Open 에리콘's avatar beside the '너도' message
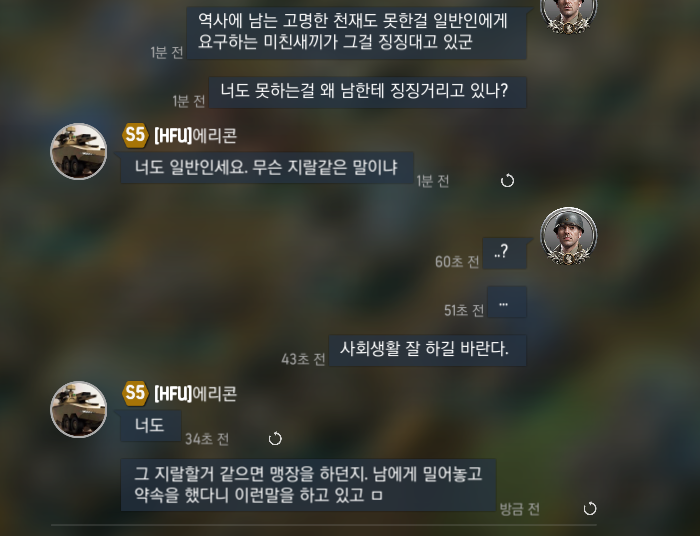700x536 pixels. (79, 409)
